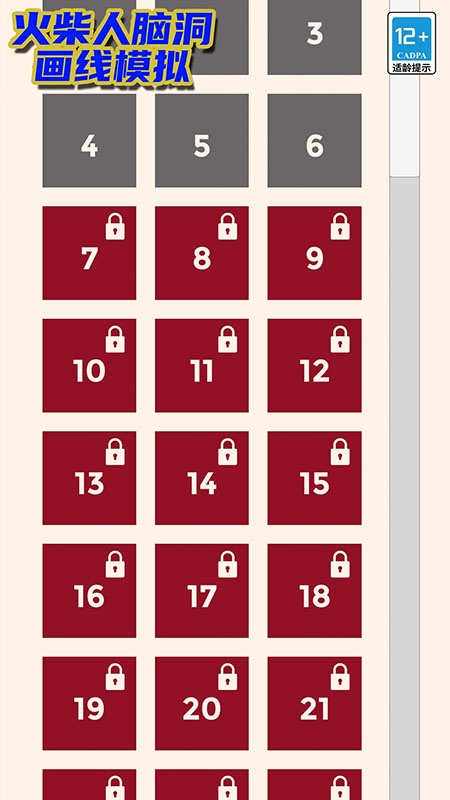Open the level 16 tile

[x=89, y=591]
